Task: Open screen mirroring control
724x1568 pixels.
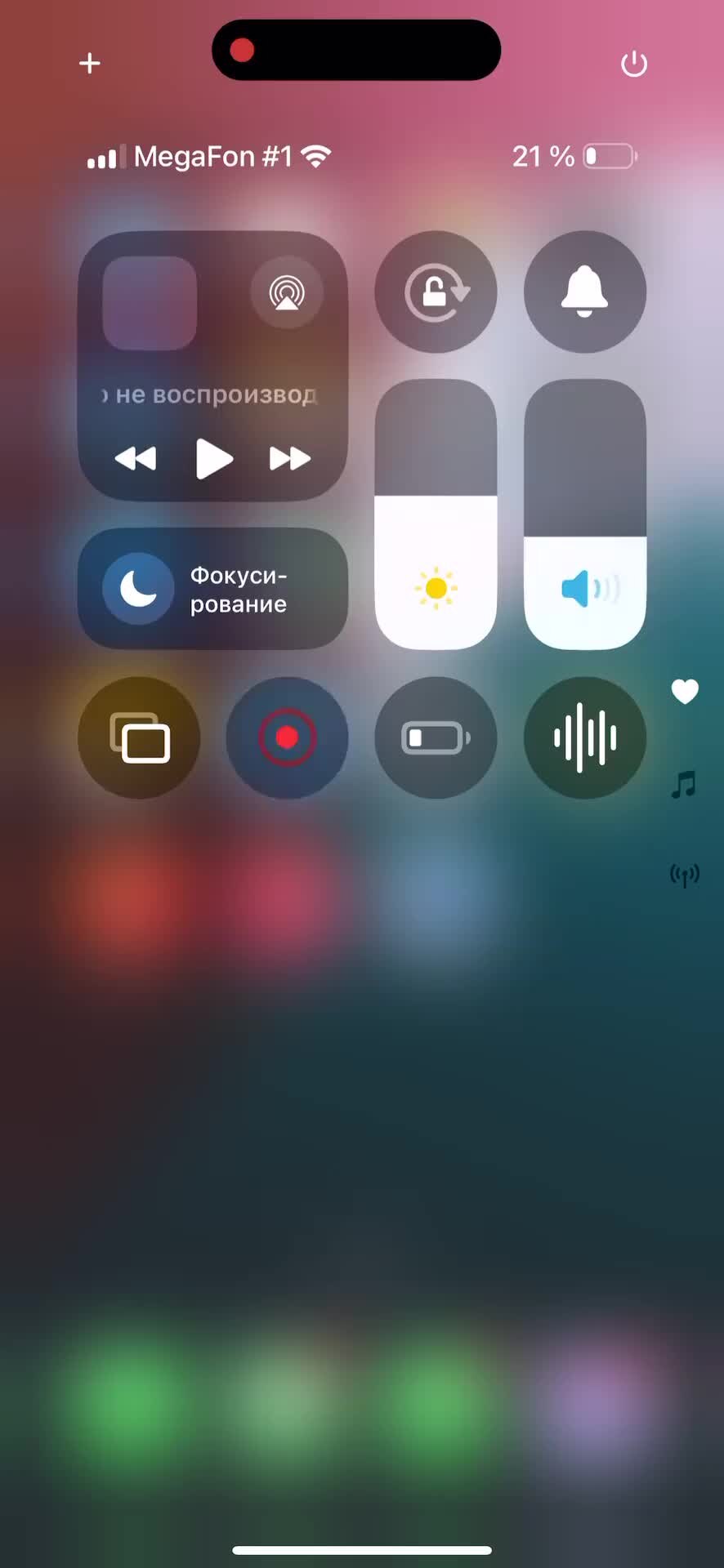Action: pos(139,737)
